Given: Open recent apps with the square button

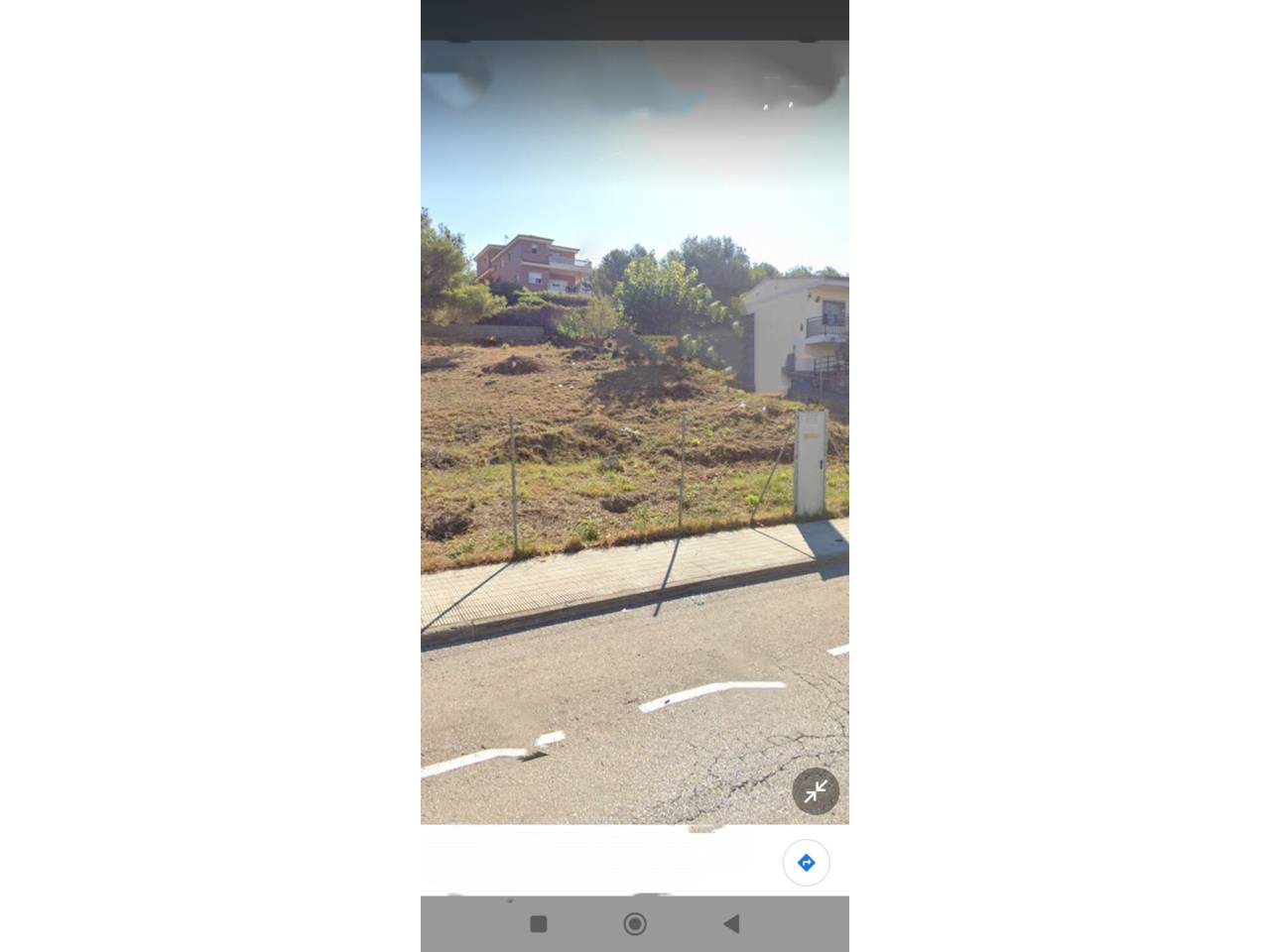Looking at the screenshot, I should coord(539,924).
